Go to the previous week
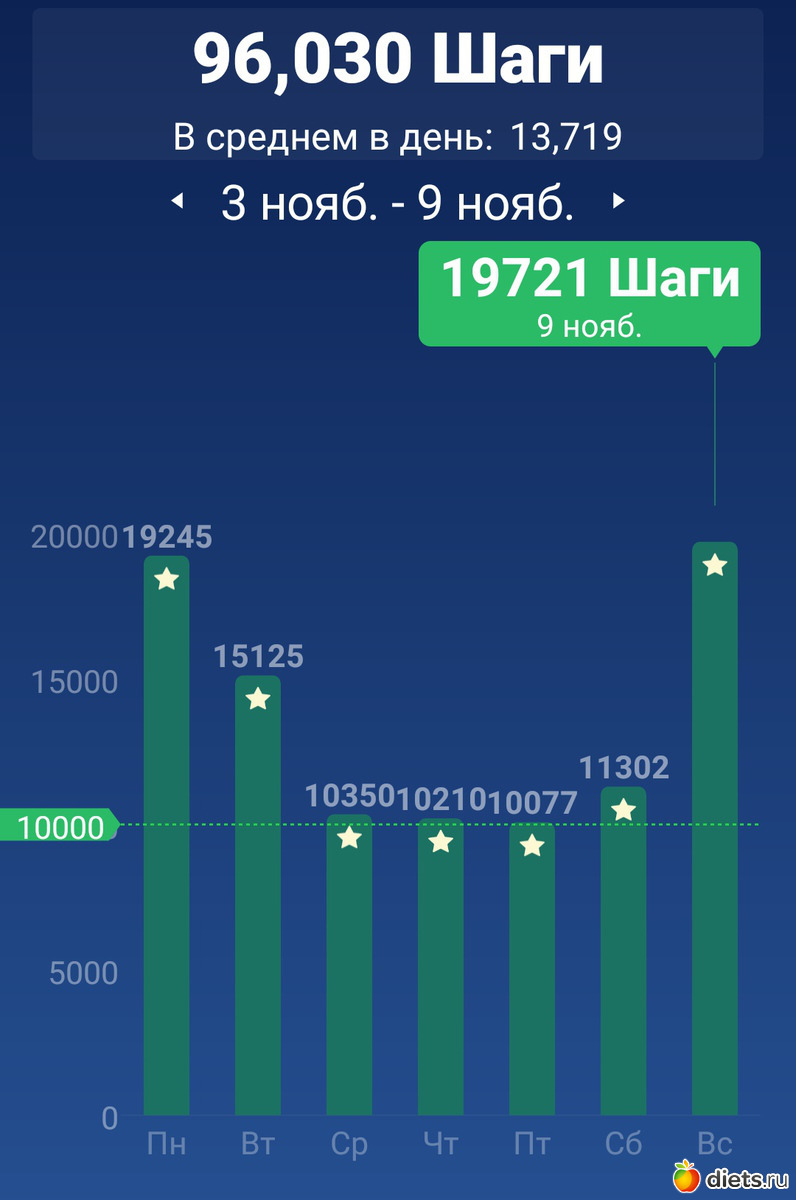796x1200 pixels. [x=177, y=202]
